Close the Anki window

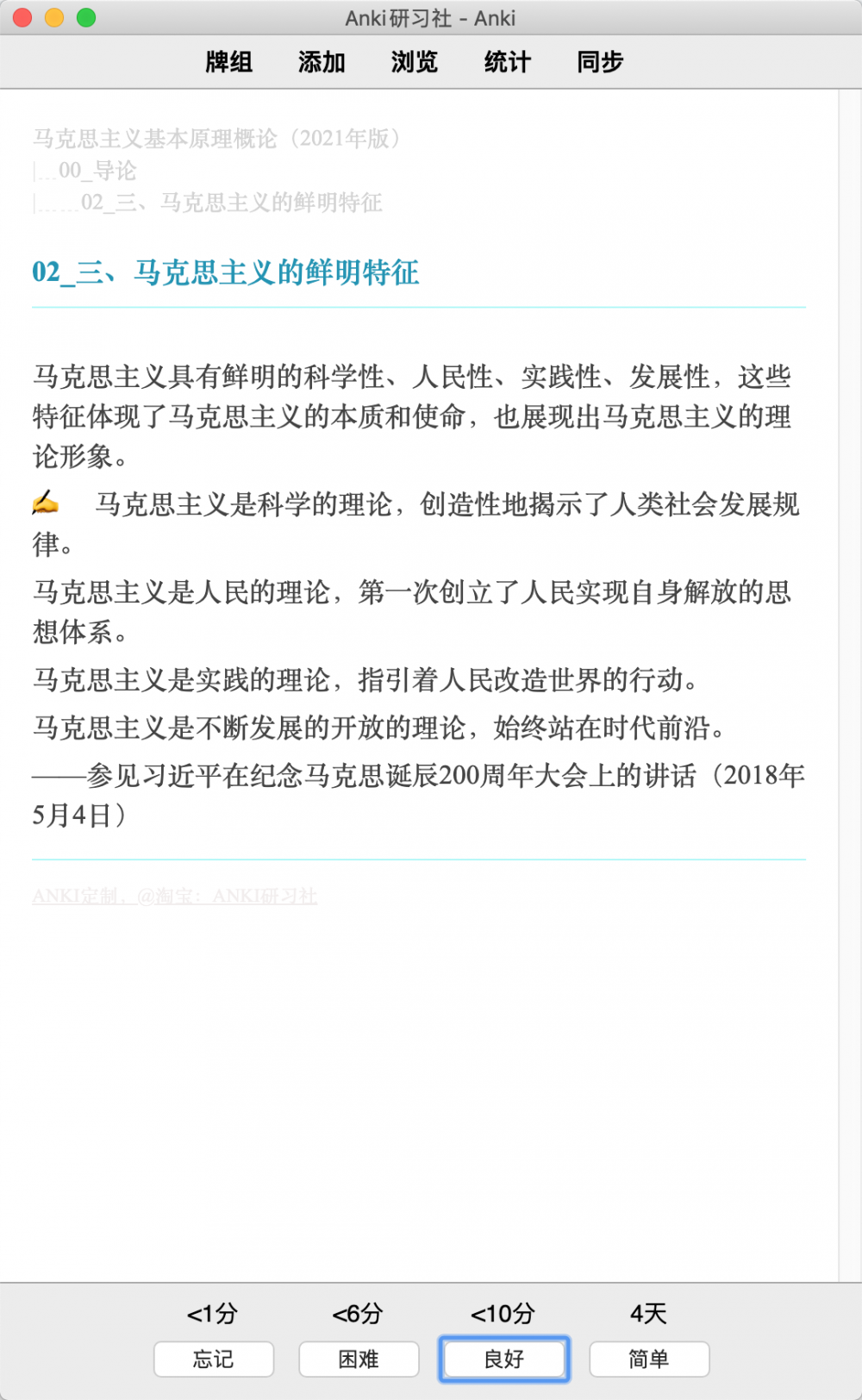tap(22, 17)
